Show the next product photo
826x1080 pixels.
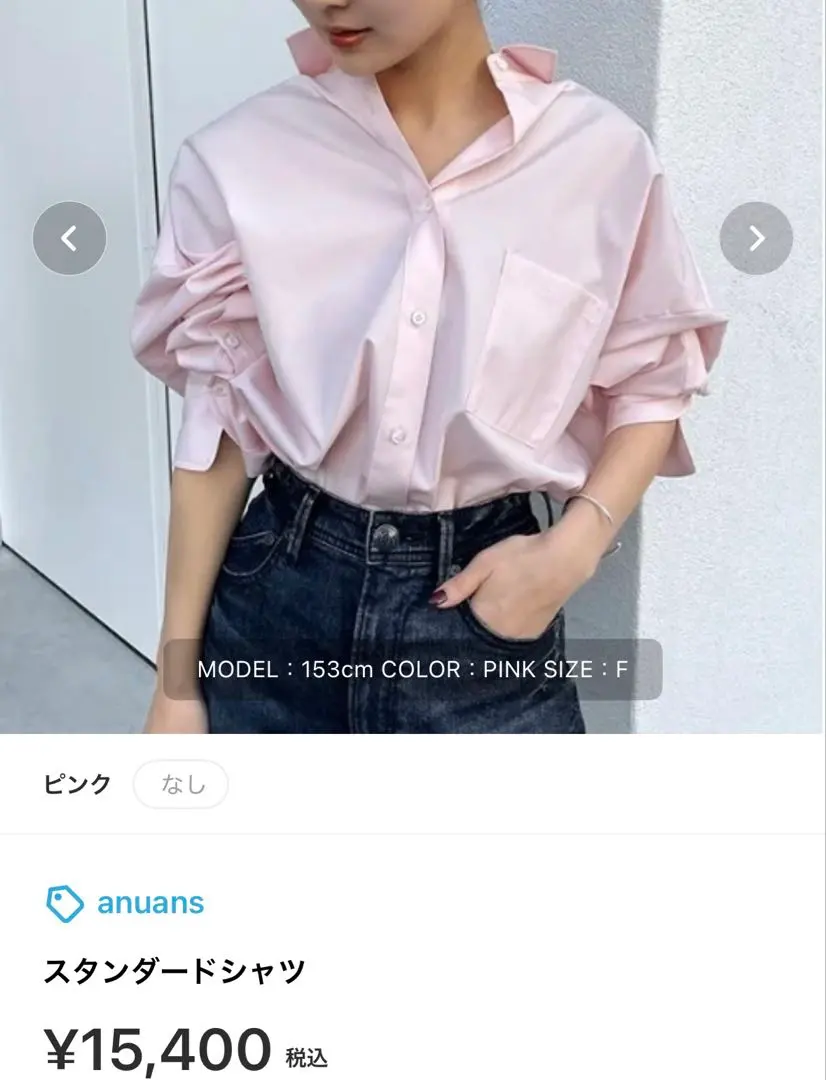point(756,238)
